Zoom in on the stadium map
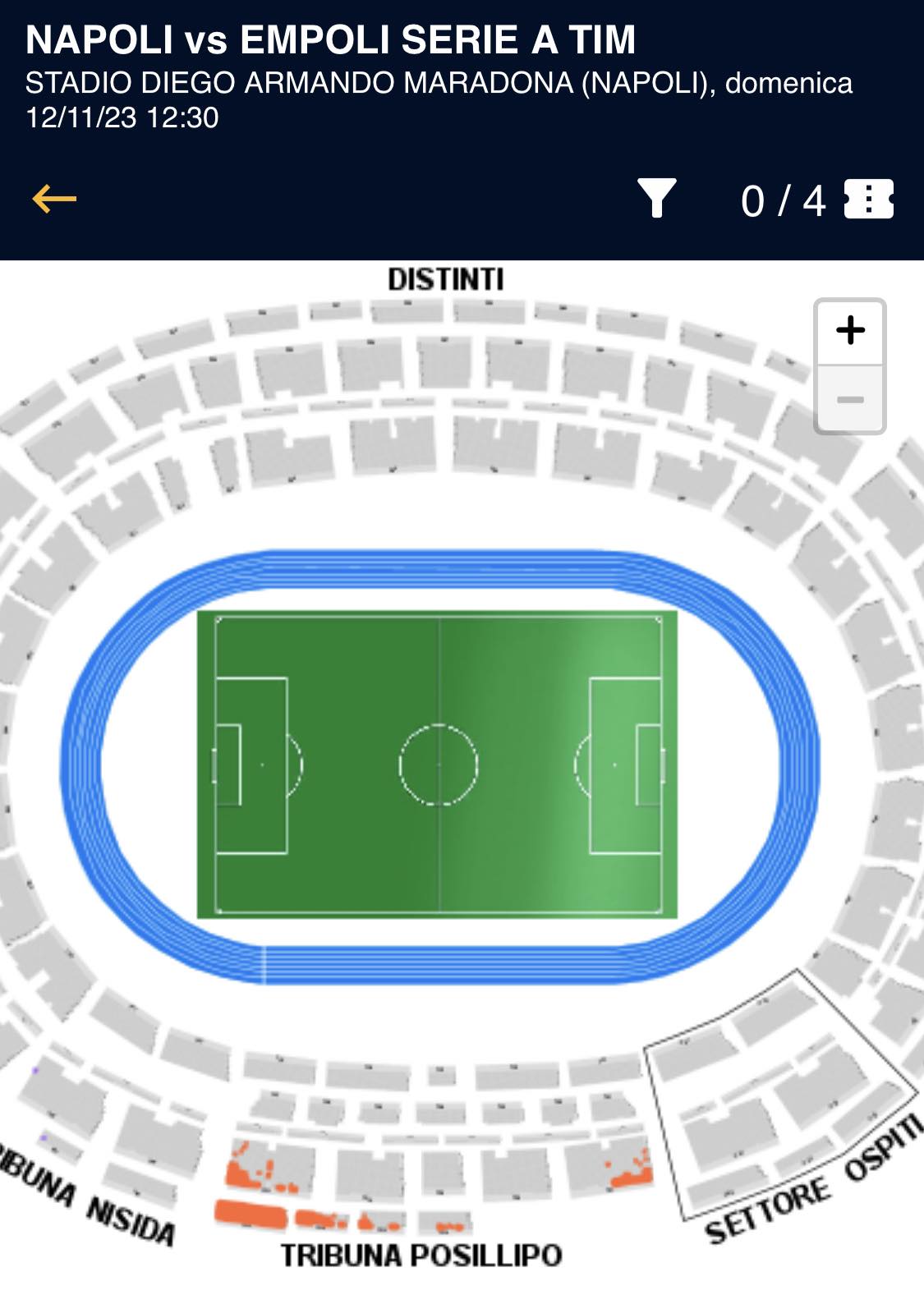The height and width of the screenshot is (1295, 924). click(850, 331)
